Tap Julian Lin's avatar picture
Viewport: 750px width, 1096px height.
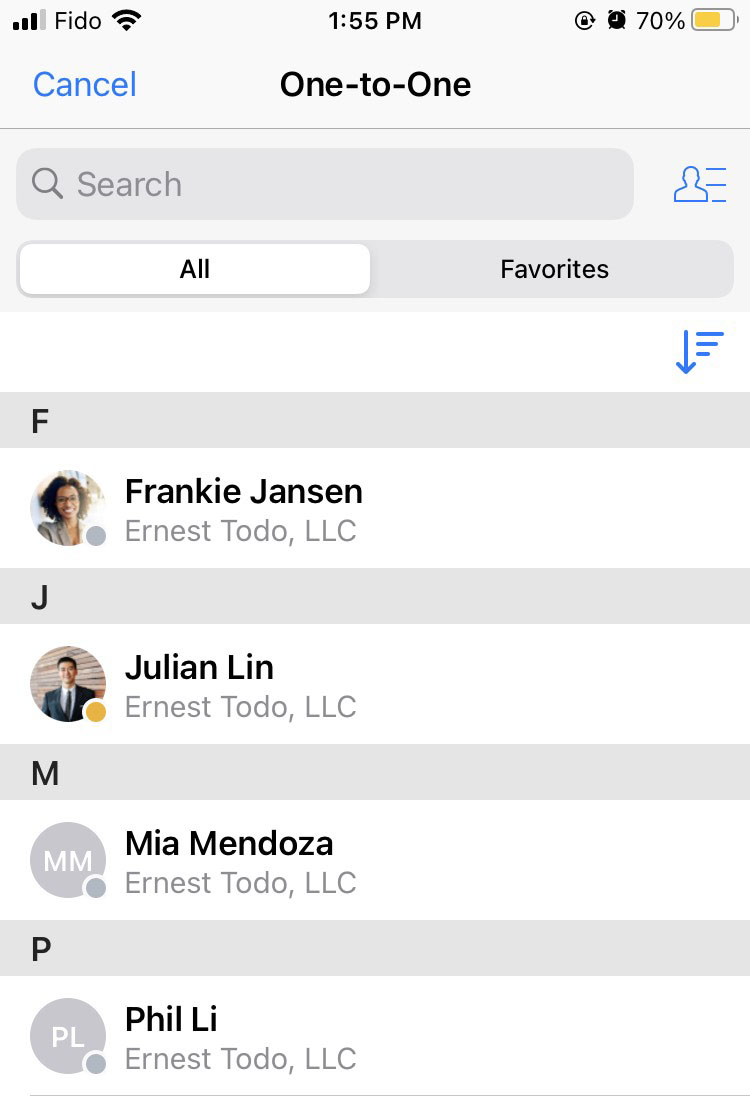pyautogui.click(x=68, y=684)
